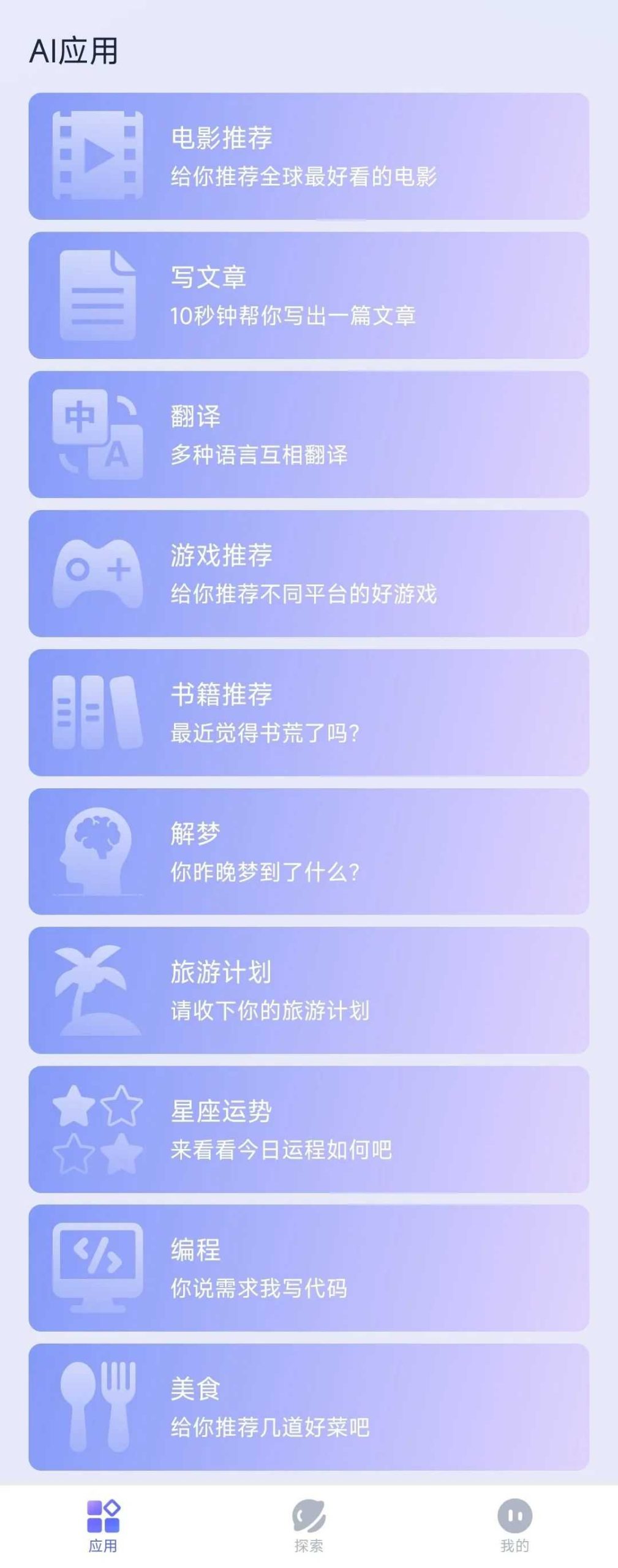Tap the 书籍推荐 book recommendation card
The width and height of the screenshot is (618, 1568).
309,712
